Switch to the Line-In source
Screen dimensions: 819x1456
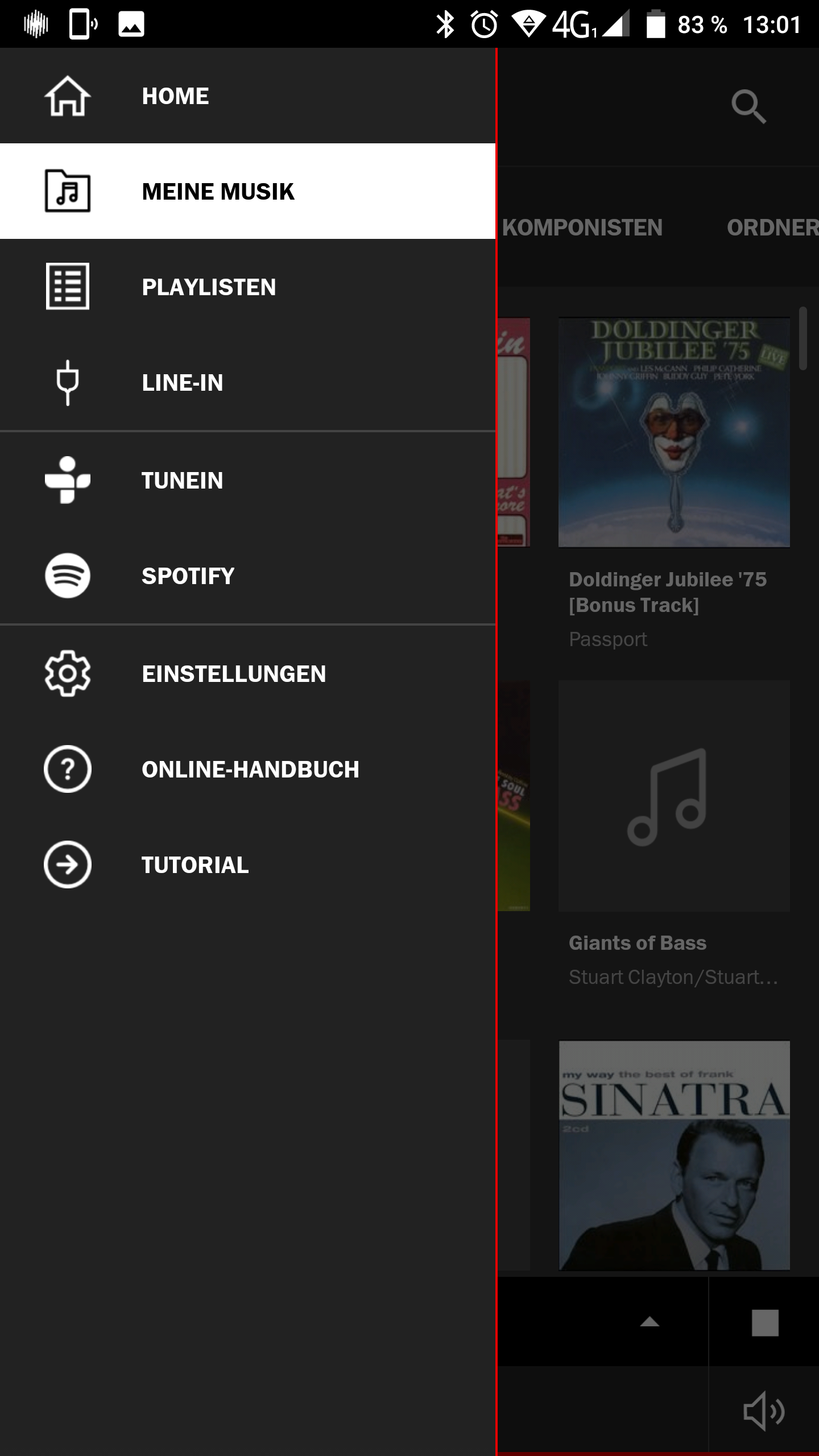coord(247,383)
